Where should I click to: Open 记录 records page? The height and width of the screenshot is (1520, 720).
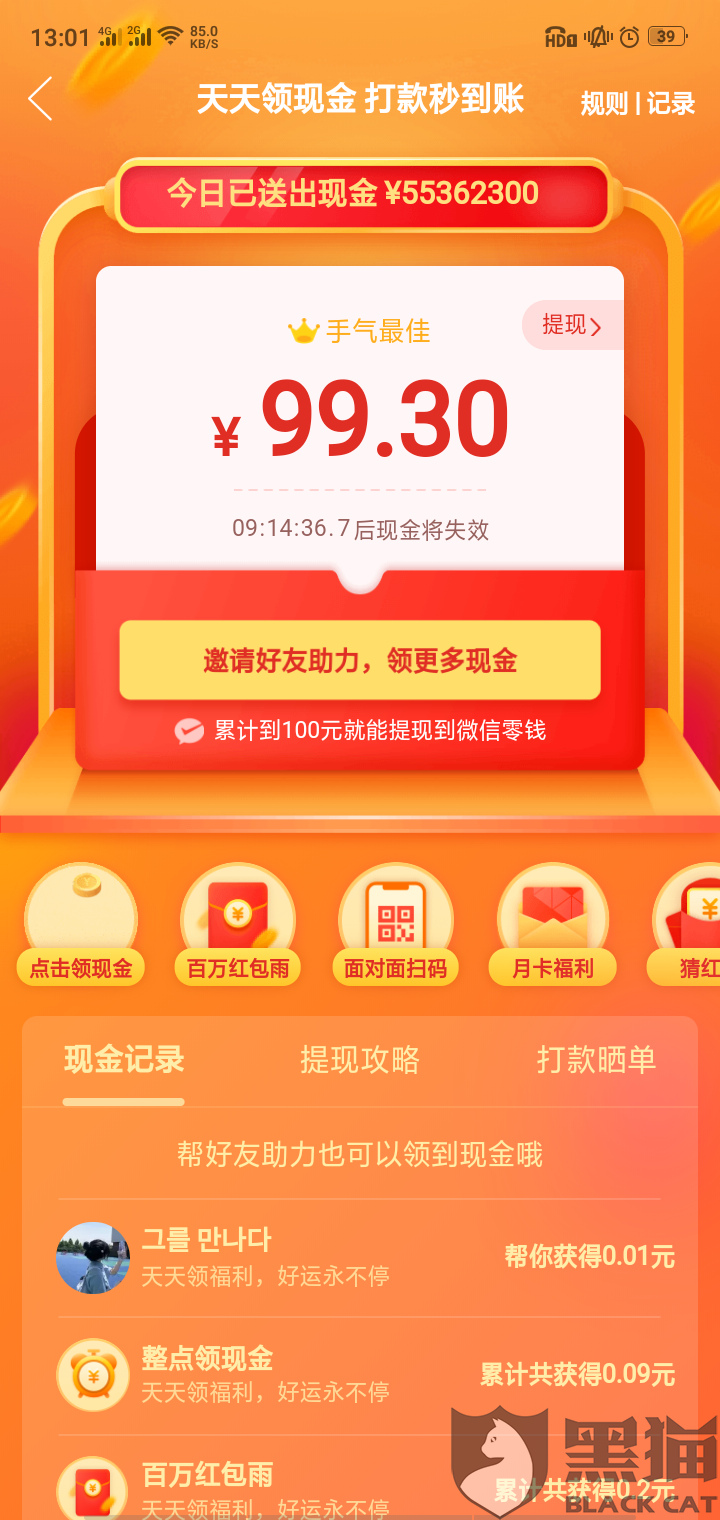click(671, 103)
